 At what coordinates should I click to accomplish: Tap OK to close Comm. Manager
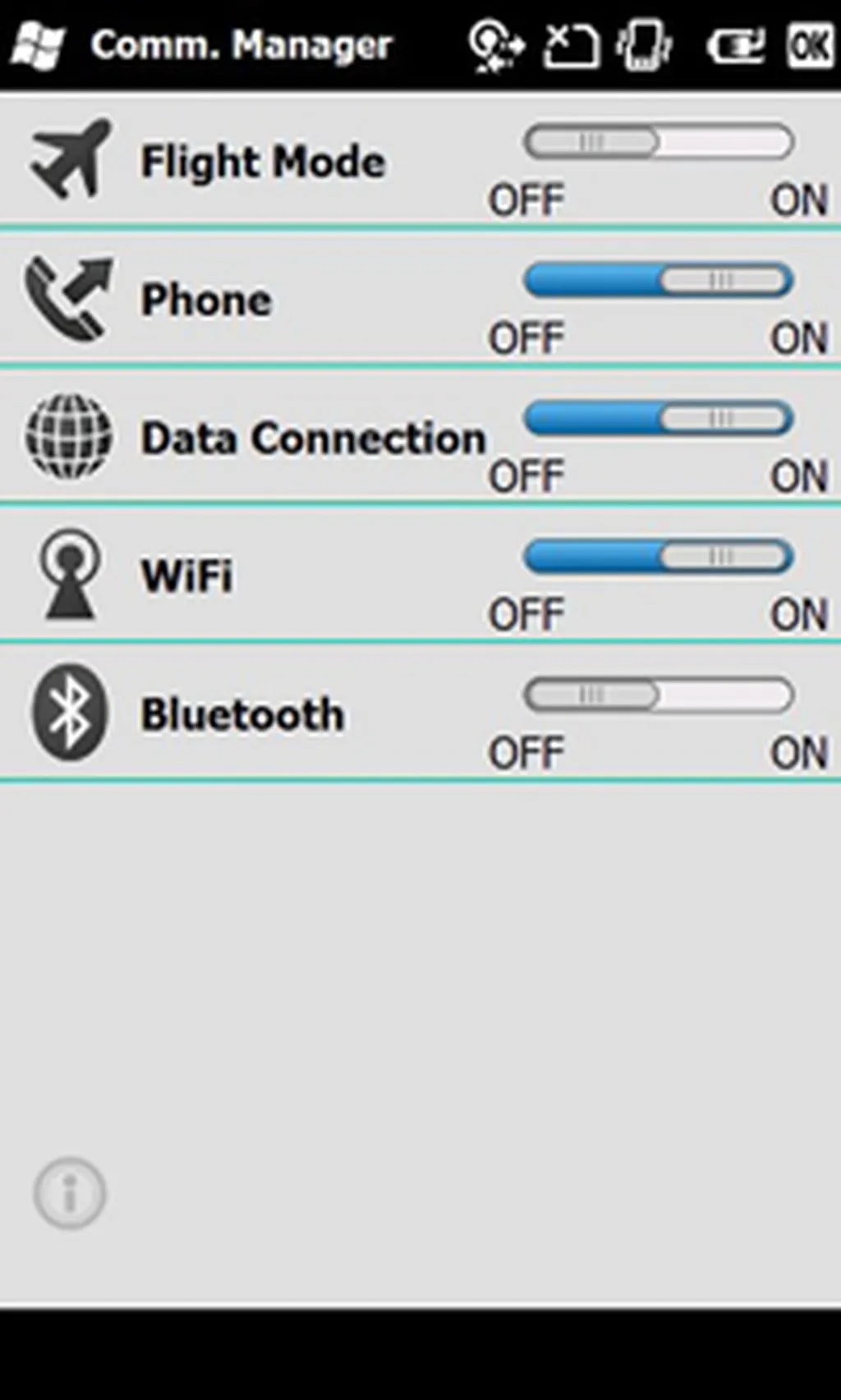pyautogui.click(x=810, y=45)
